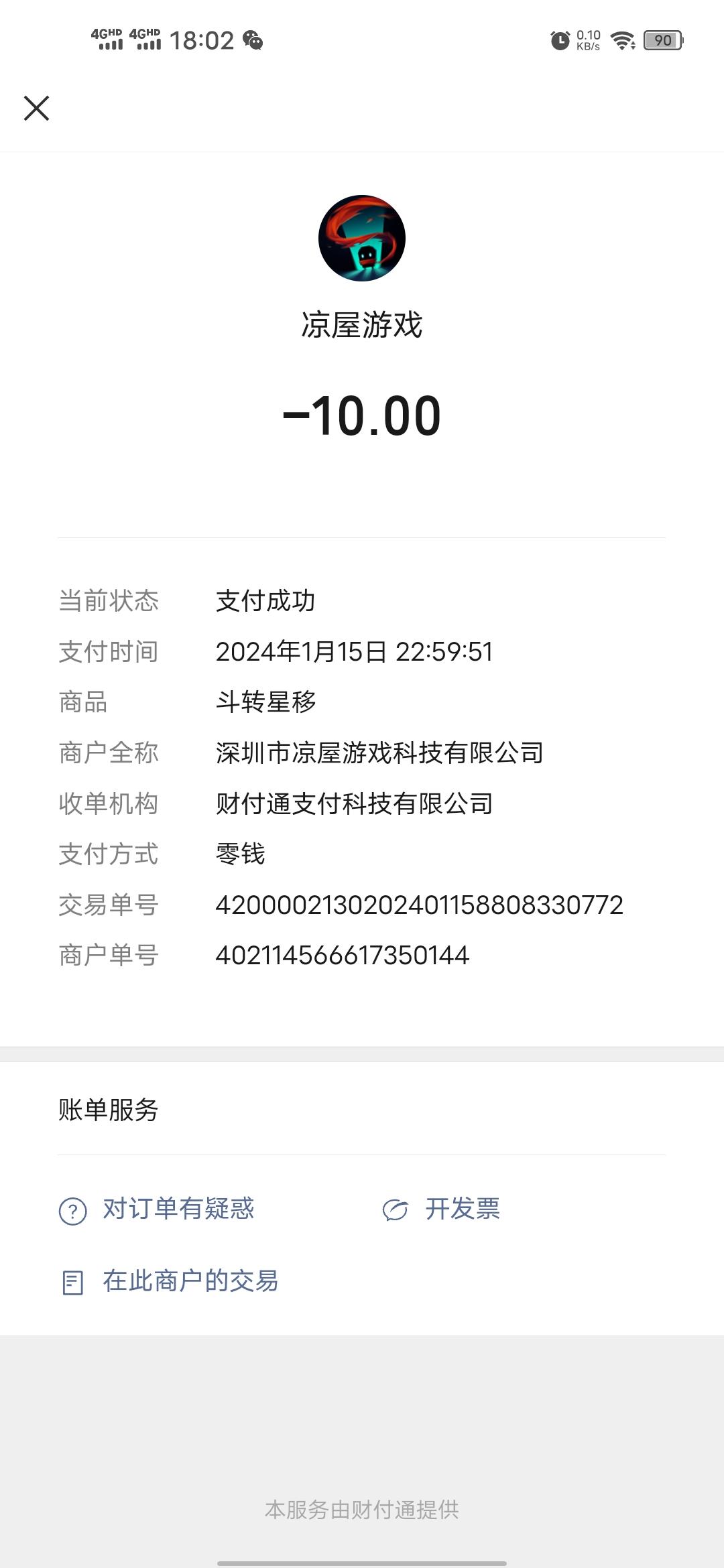Viewport: 724px width, 1568px height.
Task: Open the 凉屋游戏 merchant avatar
Action: [362, 238]
